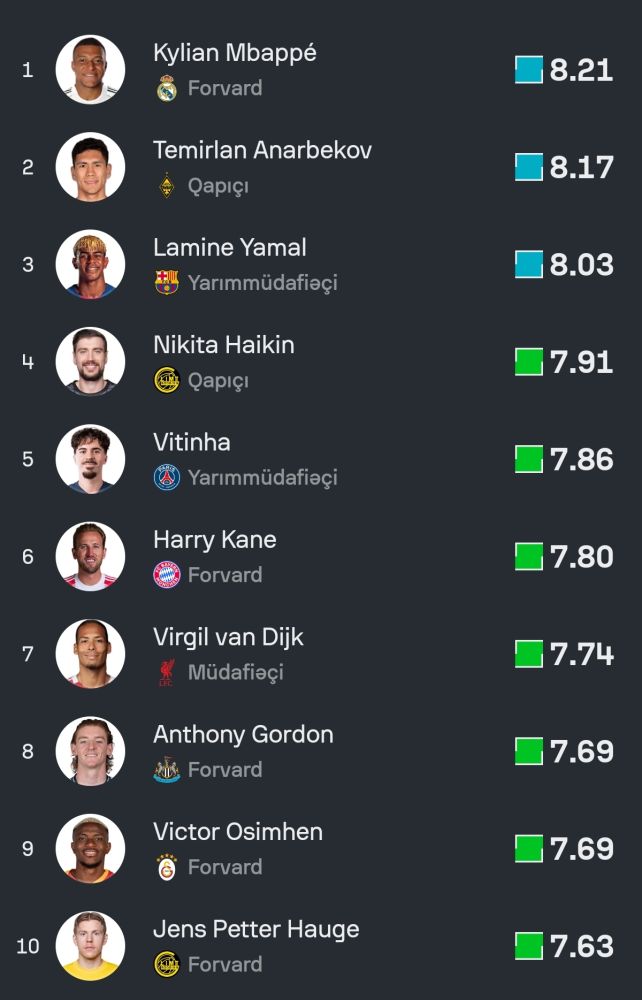This screenshot has height=1000, width=642.
Task: Select Lamine Yamal in the ranking
Action: point(230,248)
